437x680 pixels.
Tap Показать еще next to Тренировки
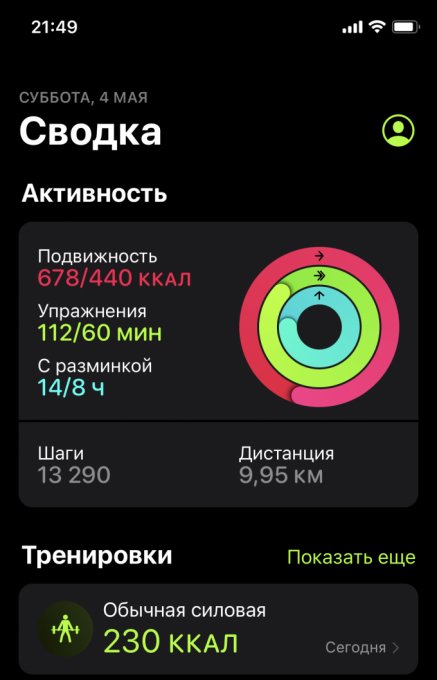pos(351,557)
